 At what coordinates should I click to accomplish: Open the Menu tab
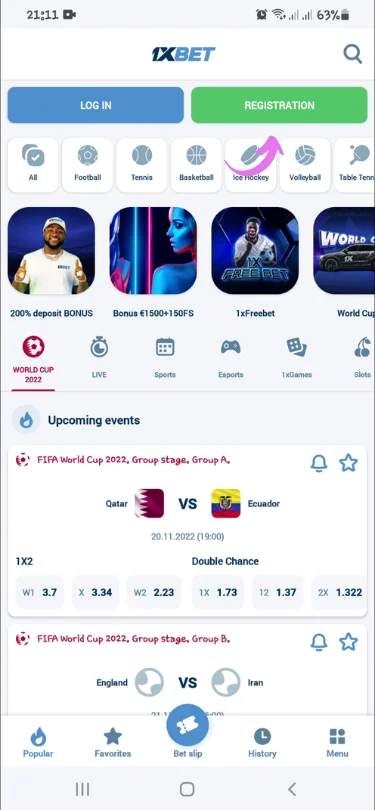(337, 742)
